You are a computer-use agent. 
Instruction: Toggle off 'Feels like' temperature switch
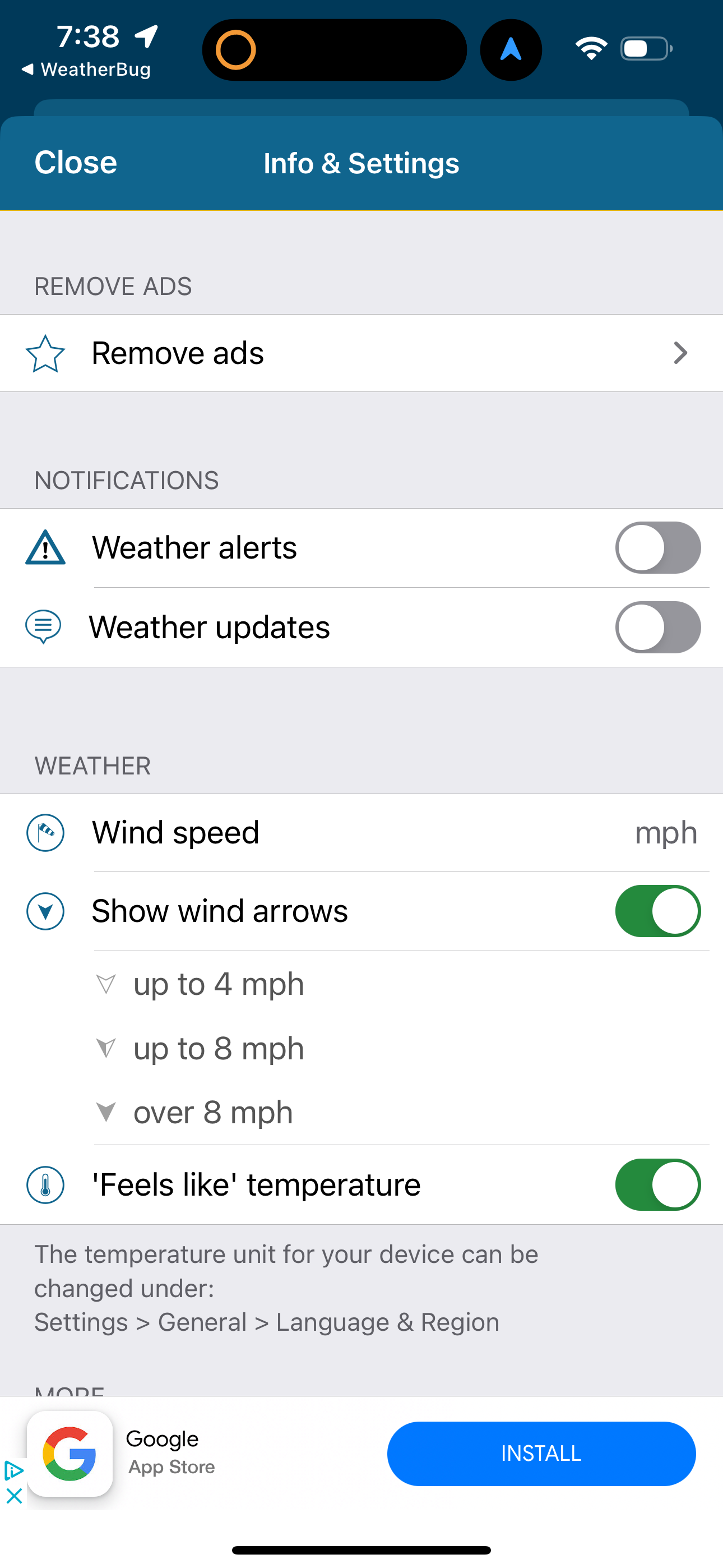(x=657, y=1184)
